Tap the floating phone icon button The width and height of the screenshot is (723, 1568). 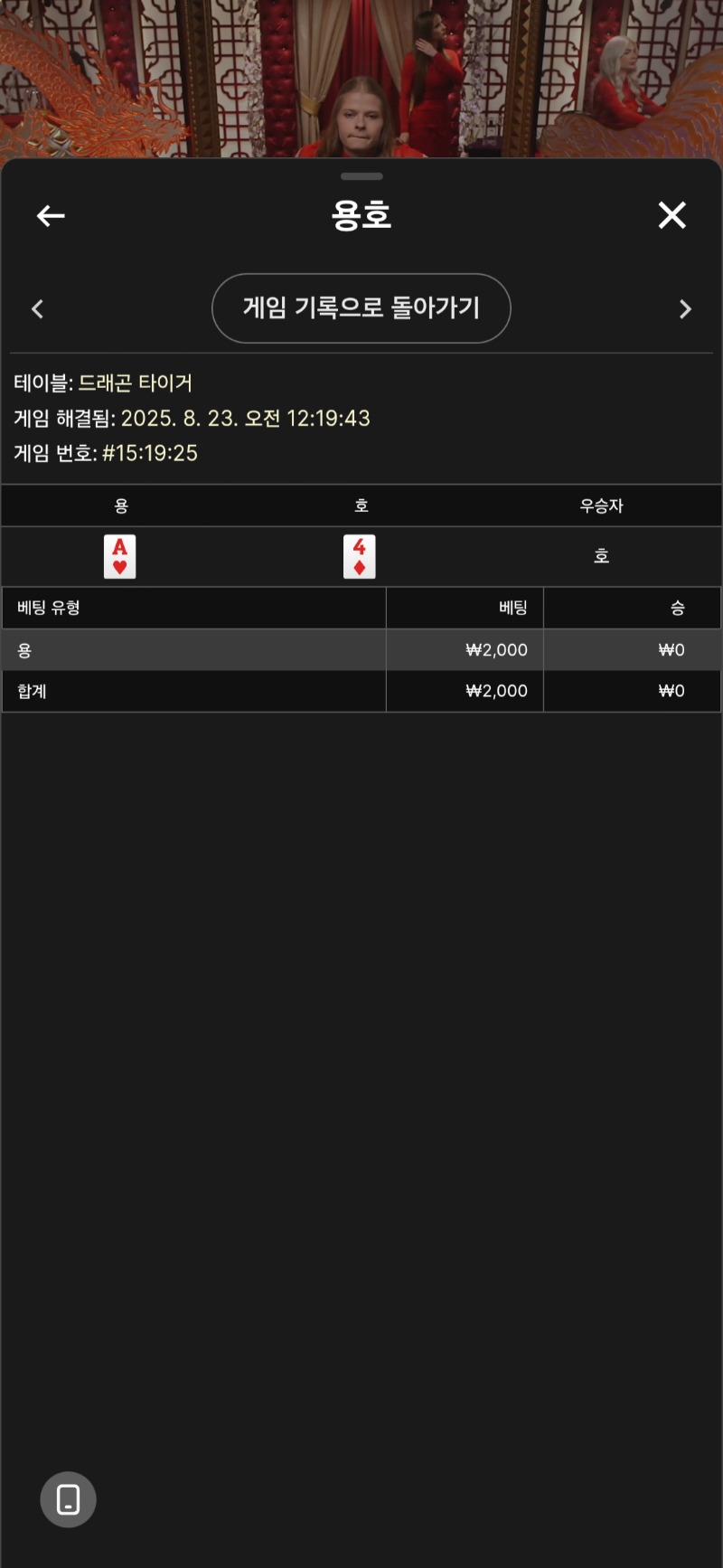tap(68, 1499)
